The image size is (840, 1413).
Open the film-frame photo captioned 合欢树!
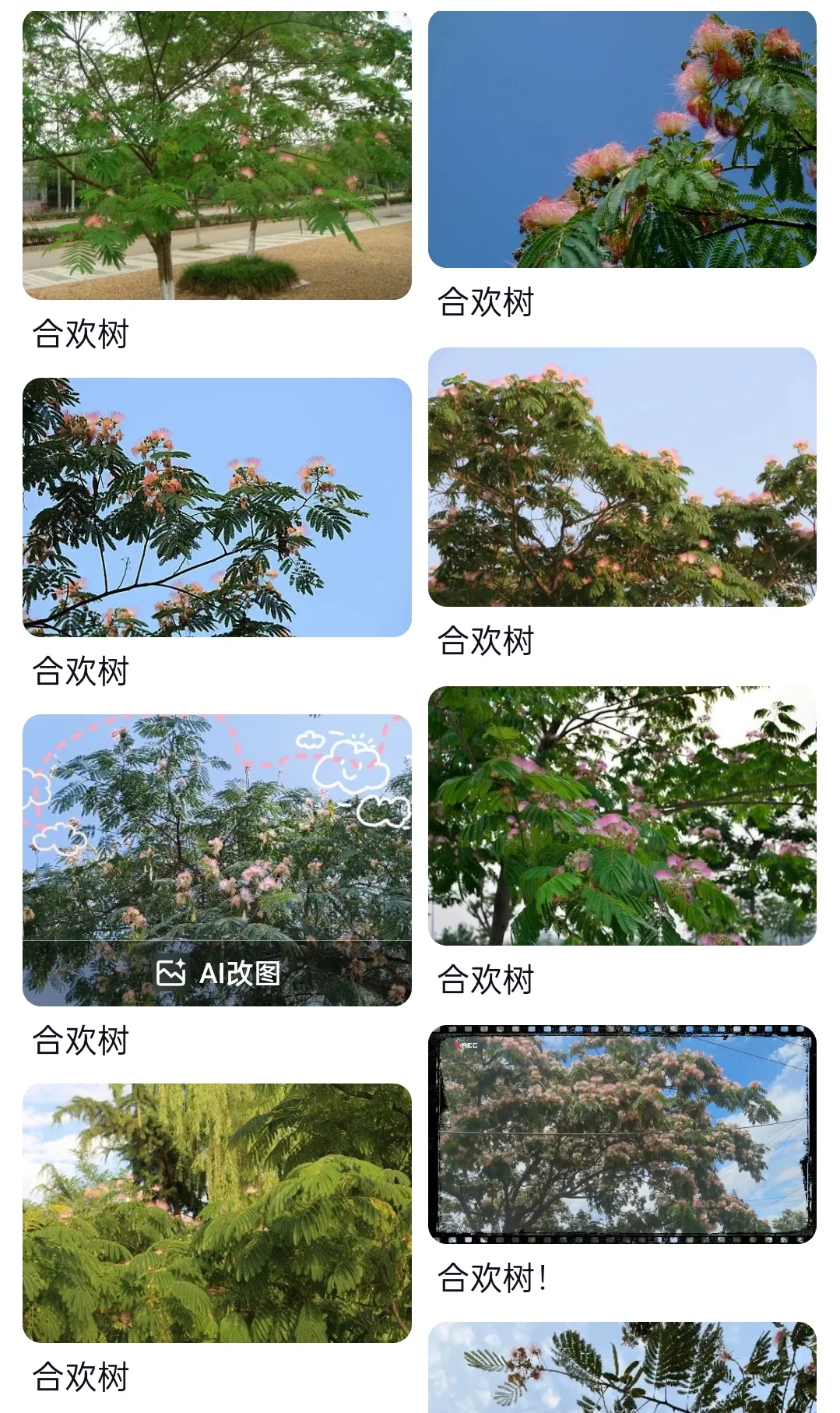point(622,1134)
